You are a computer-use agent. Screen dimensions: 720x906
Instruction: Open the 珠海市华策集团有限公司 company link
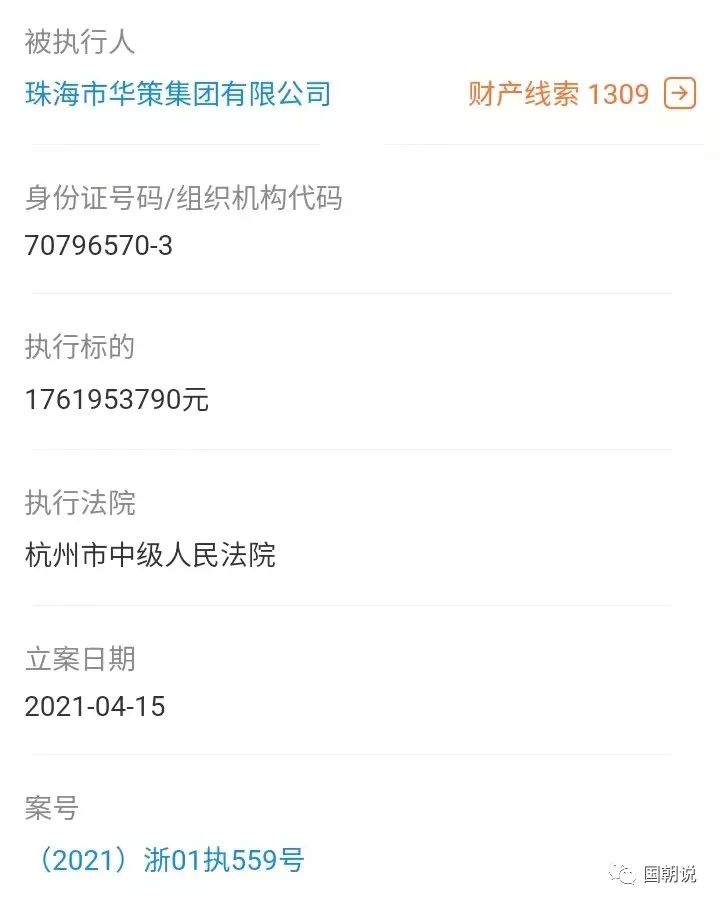click(x=177, y=95)
